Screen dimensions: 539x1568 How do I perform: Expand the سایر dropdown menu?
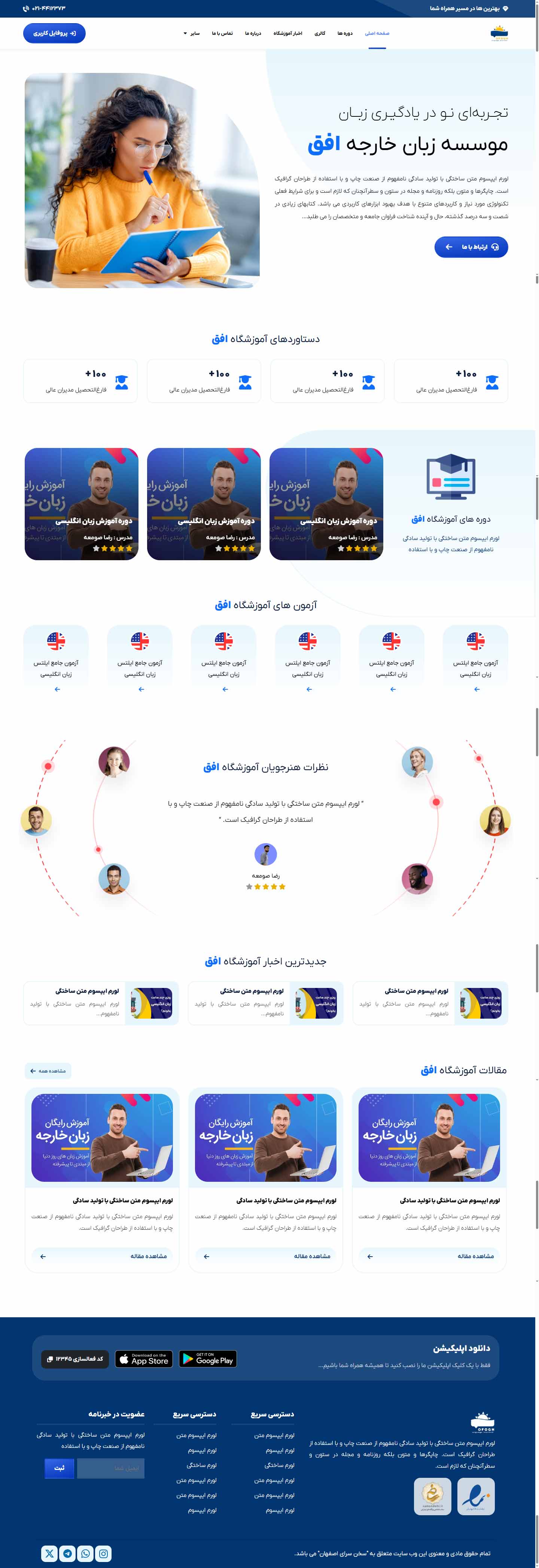pos(191,33)
